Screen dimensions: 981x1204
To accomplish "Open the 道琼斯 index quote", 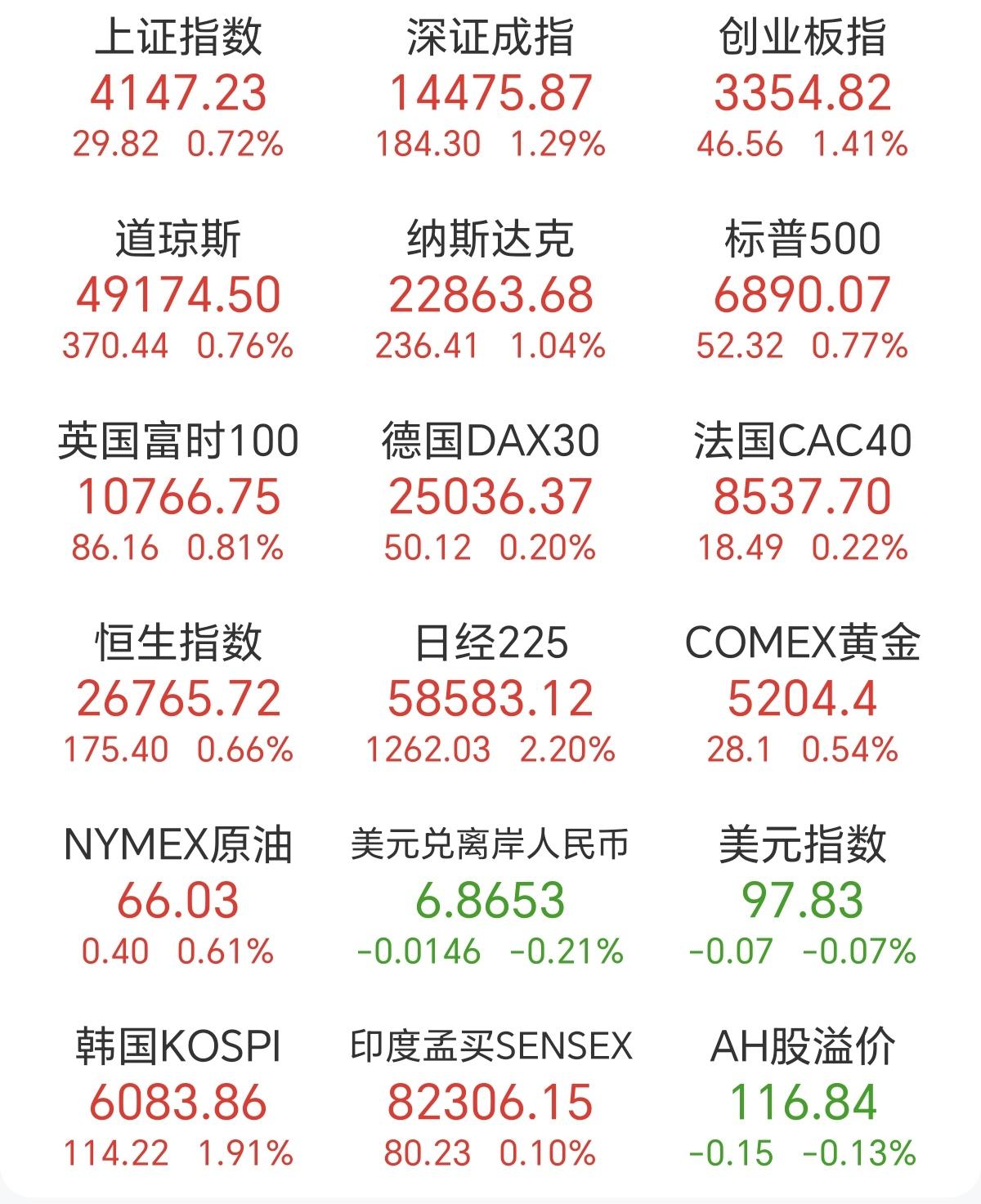I will click(178, 294).
